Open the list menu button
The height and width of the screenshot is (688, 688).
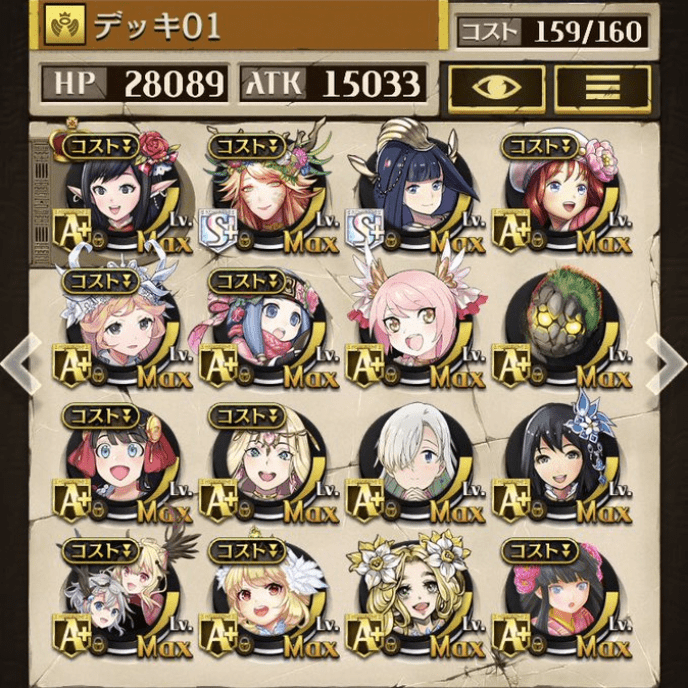coord(602,87)
